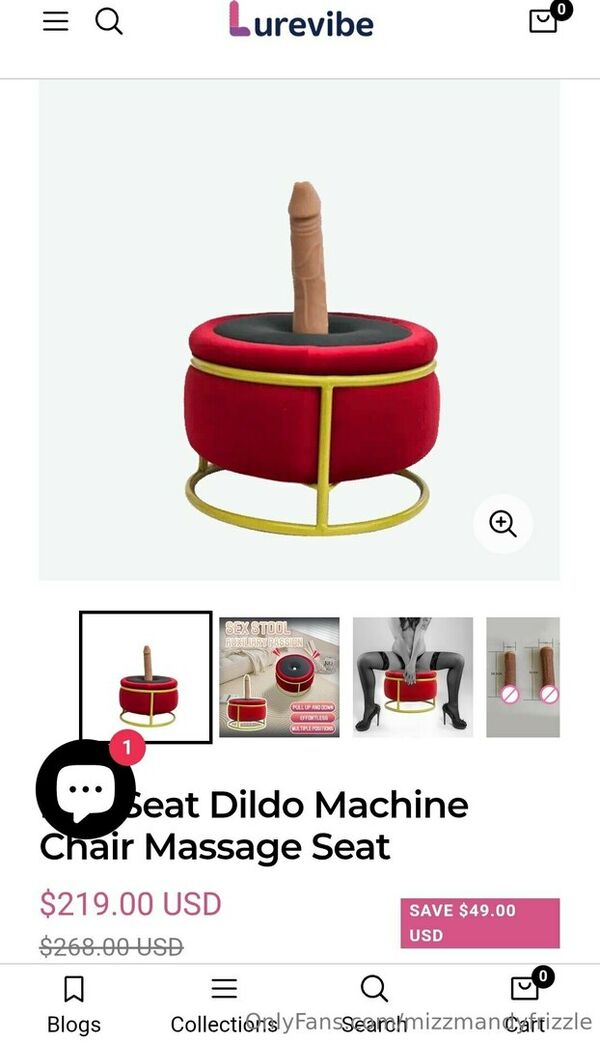Select the first product thumbnail
Screen dimensions: 600x1042
146,677
